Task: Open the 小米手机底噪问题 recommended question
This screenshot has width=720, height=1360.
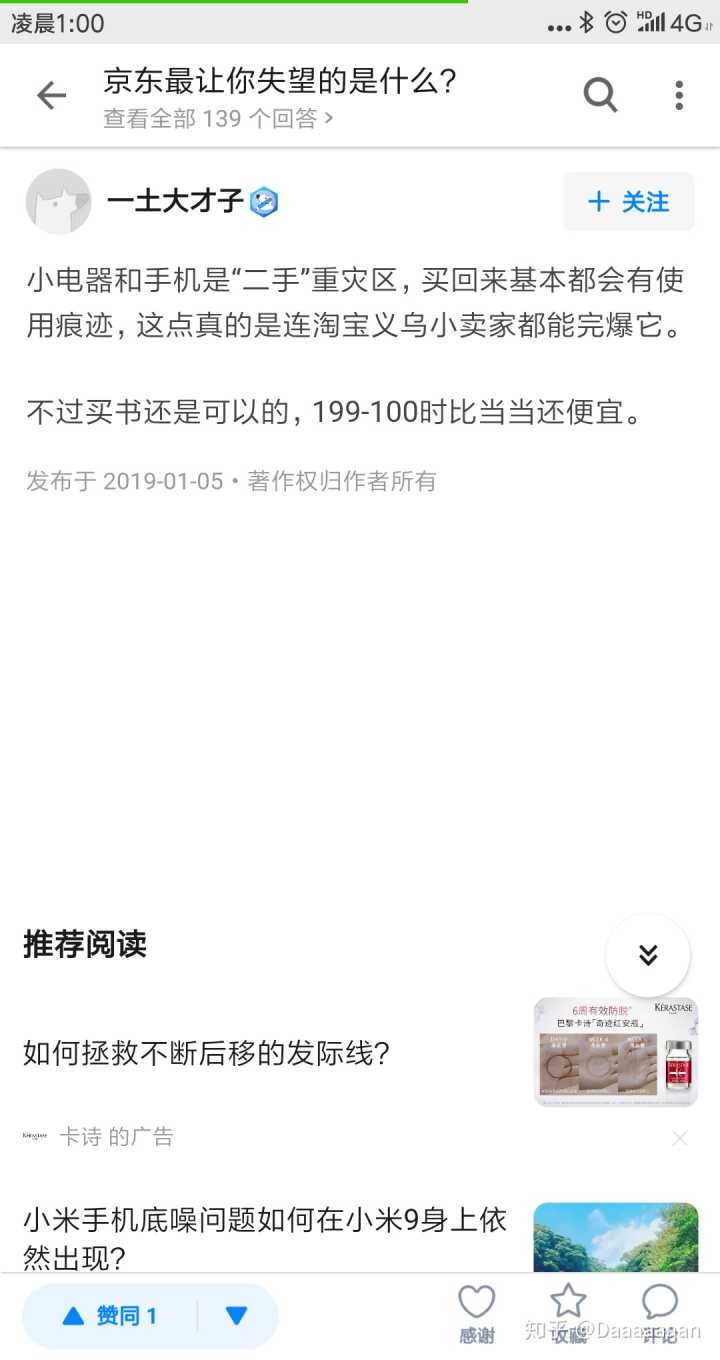Action: tap(265, 1236)
